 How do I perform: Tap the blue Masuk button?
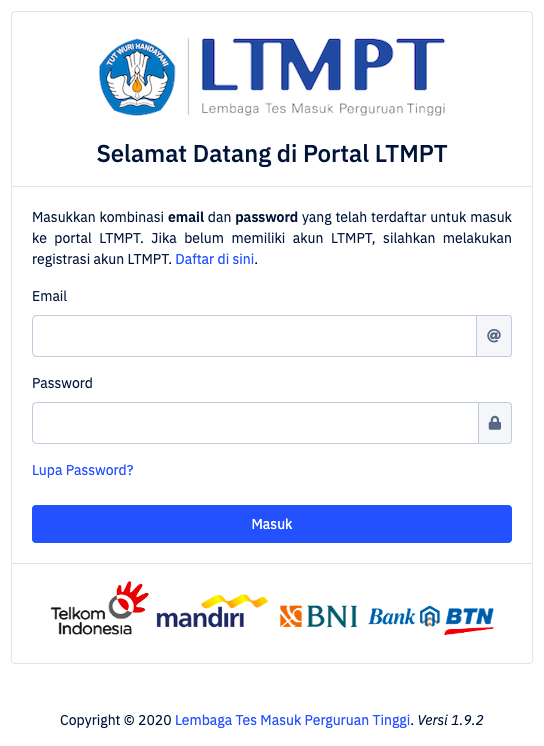point(272,524)
